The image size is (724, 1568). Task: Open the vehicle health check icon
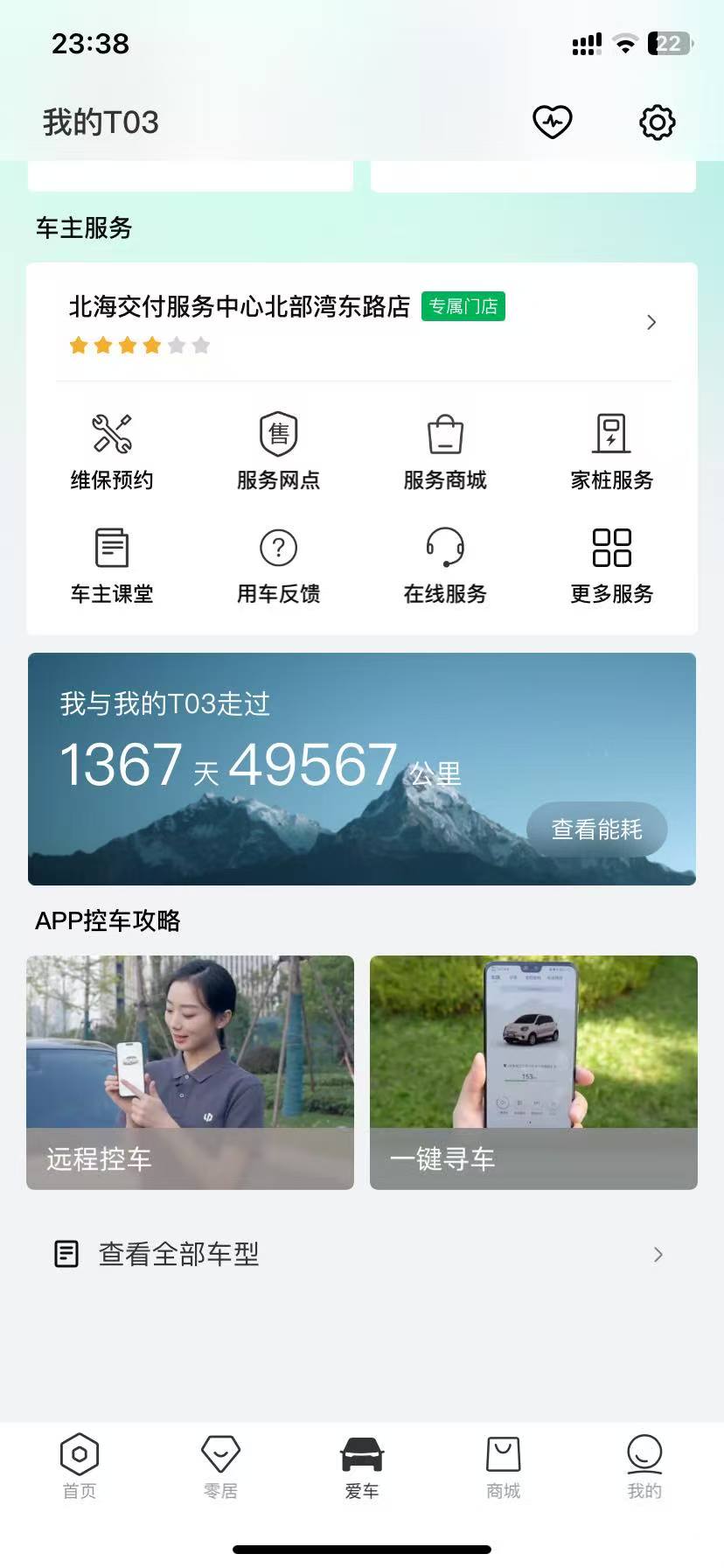553,122
